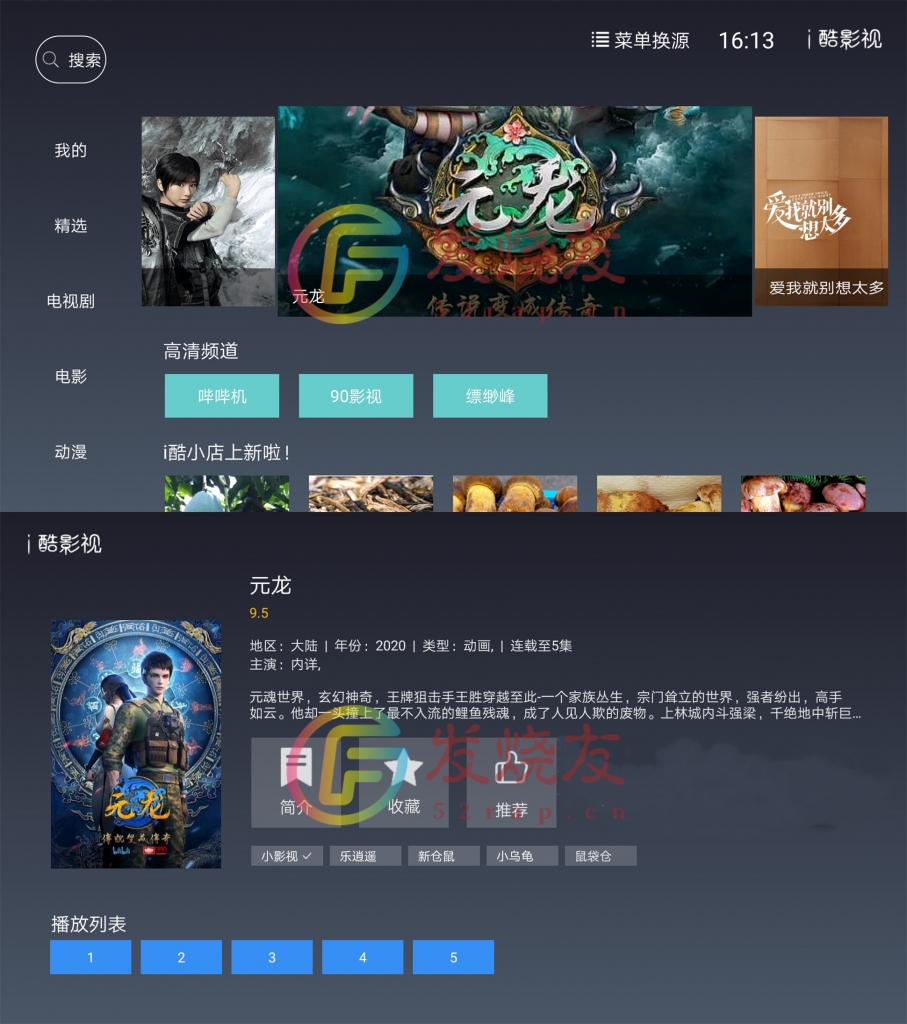This screenshot has height=1024, width=907.
Task: Tap the 推荐 thumbs-up button
Action: [511, 784]
